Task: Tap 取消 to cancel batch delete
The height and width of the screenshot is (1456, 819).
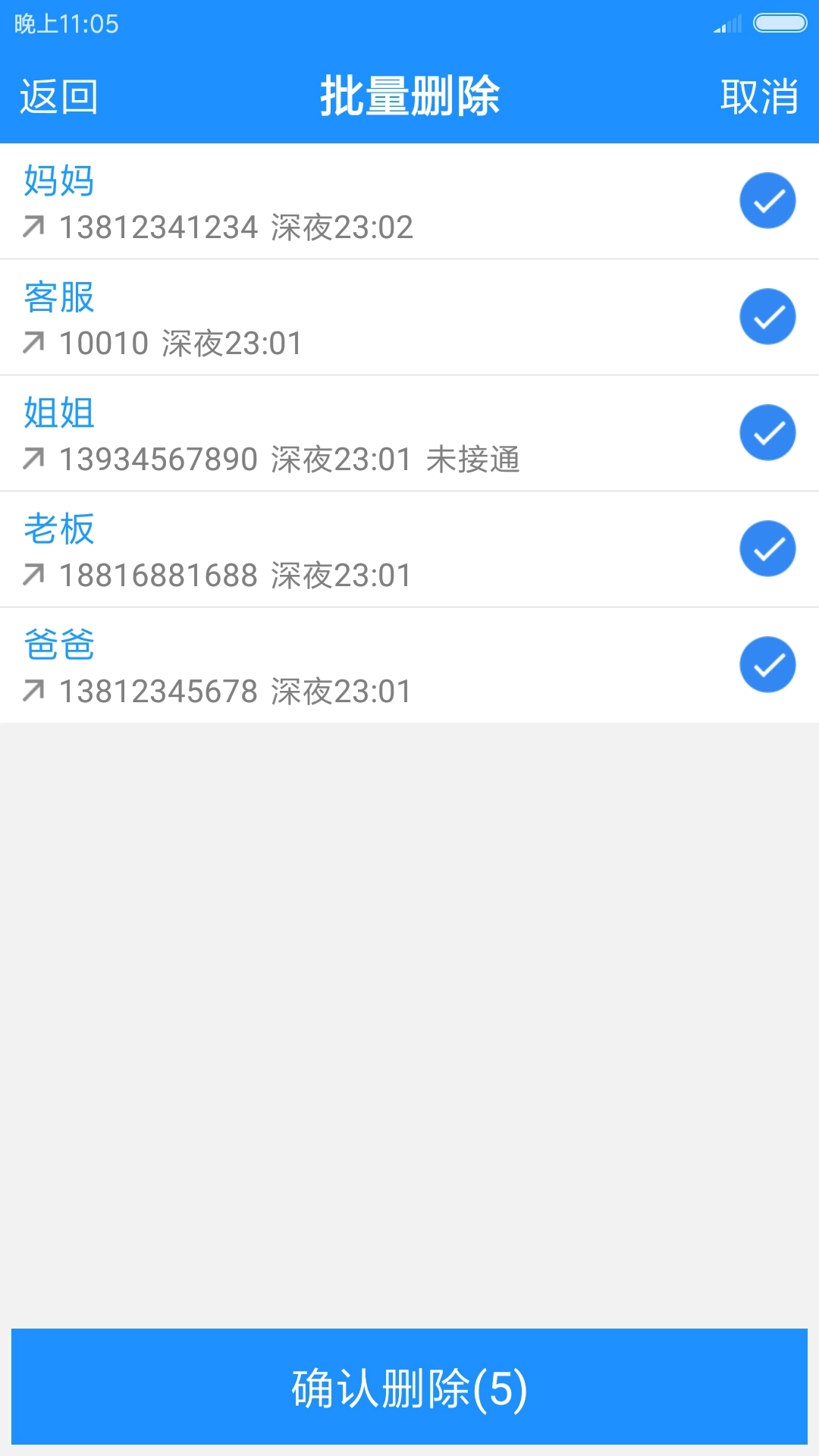Action: coord(759,96)
